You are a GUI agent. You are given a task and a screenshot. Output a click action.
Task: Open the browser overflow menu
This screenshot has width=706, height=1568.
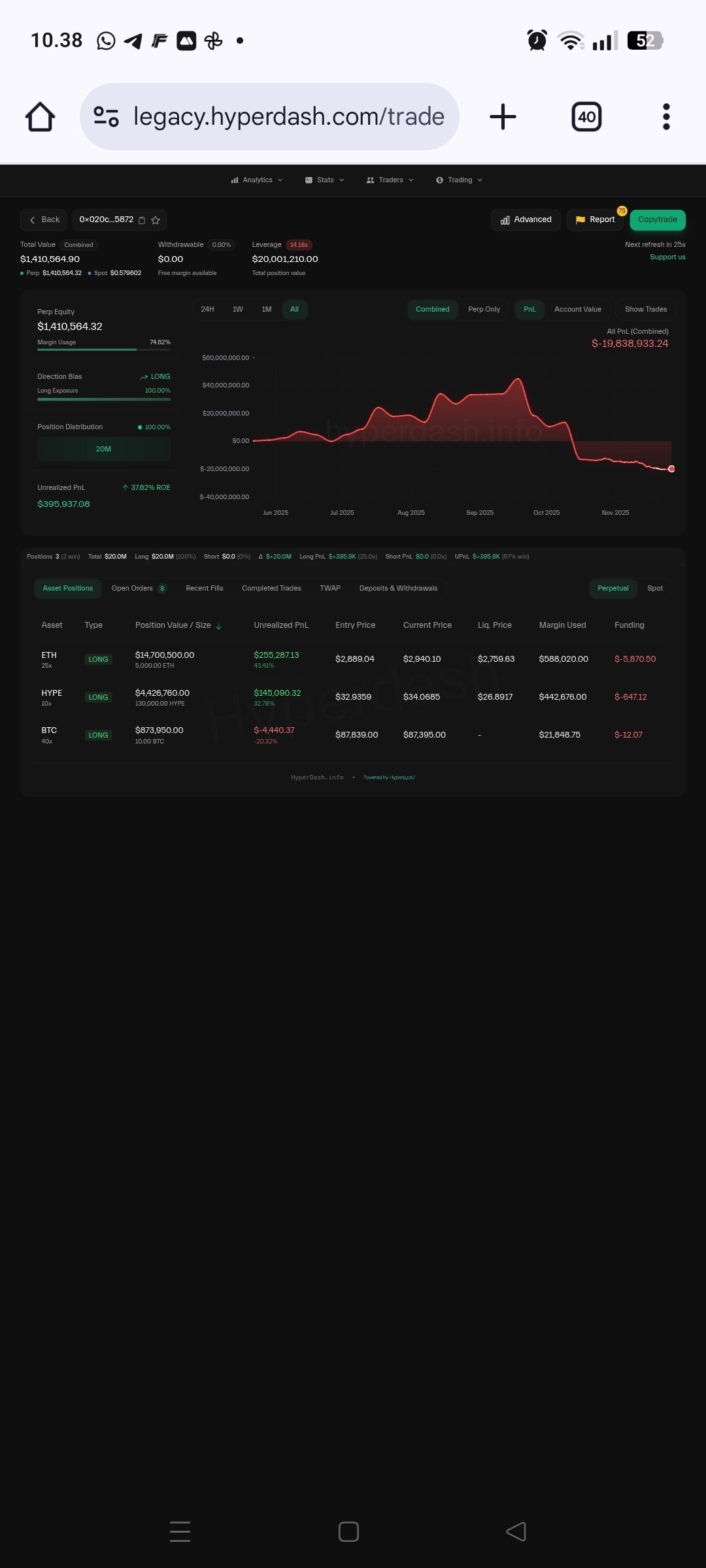[x=666, y=117]
